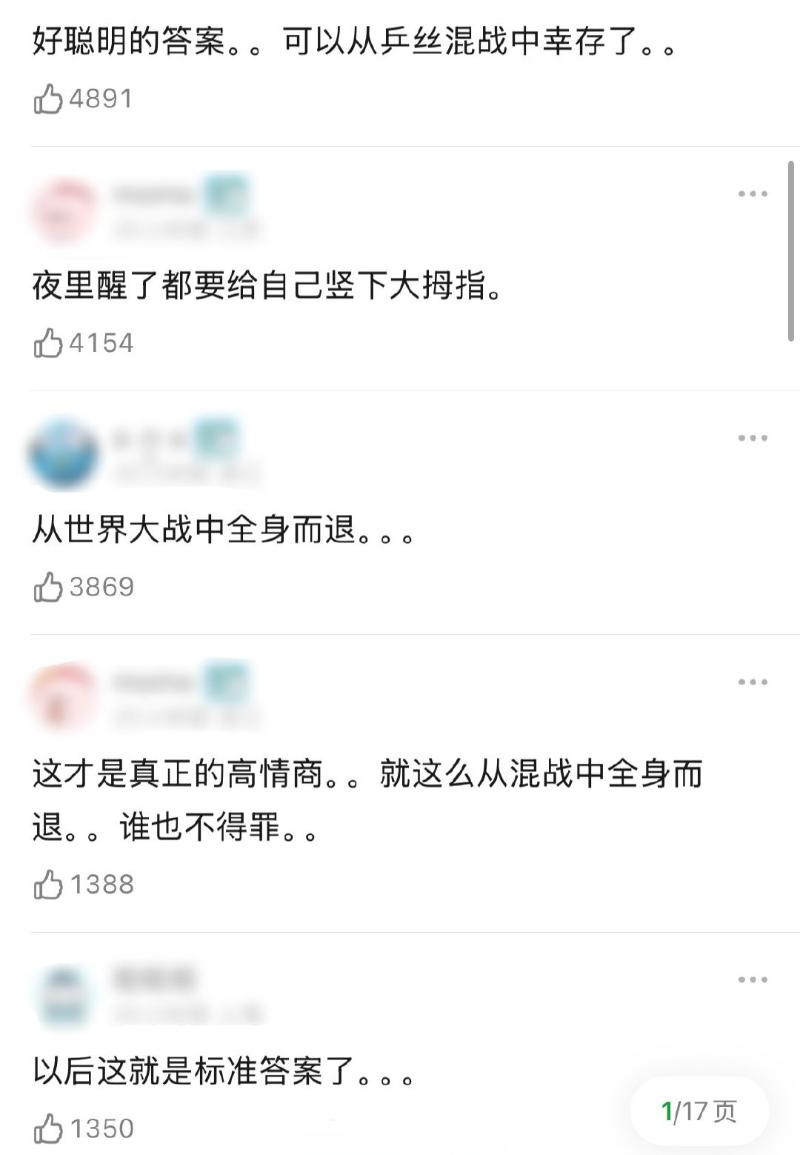Open more options for "夜里醒了都要给自己竖下大拇指。" comment

(752, 194)
